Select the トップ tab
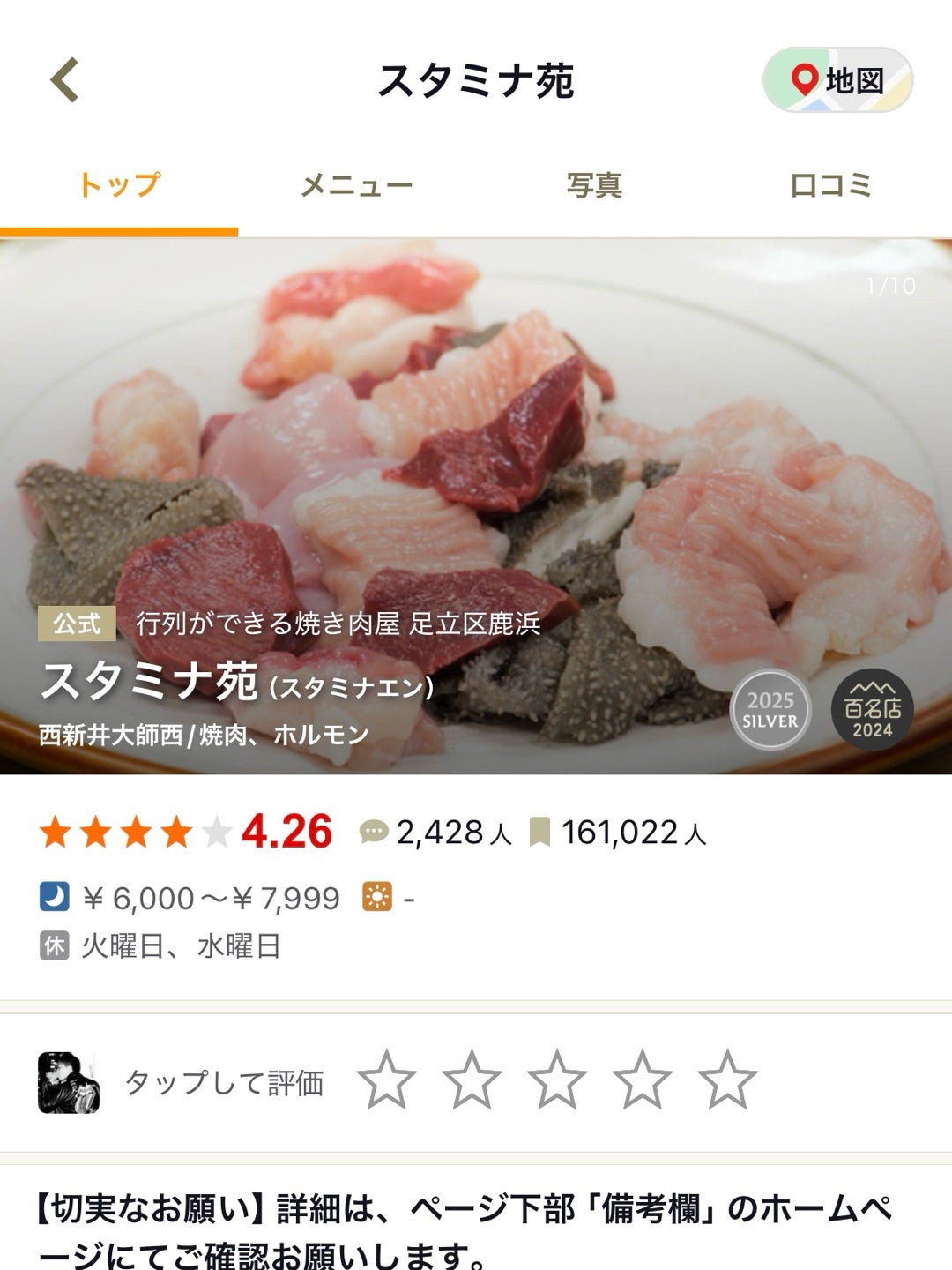The image size is (952, 1270). [119, 185]
